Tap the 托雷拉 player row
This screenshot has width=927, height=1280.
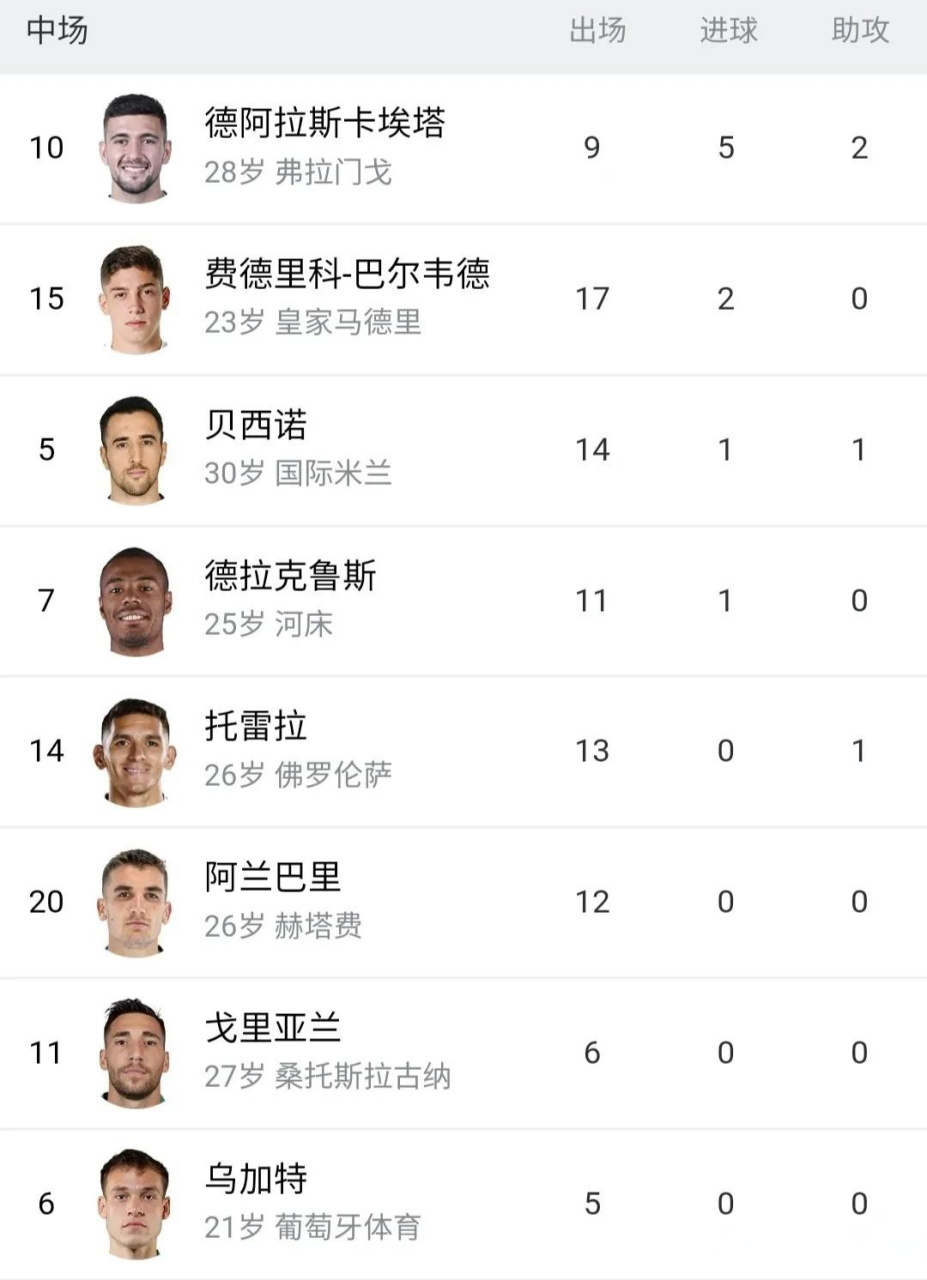(255, 727)
